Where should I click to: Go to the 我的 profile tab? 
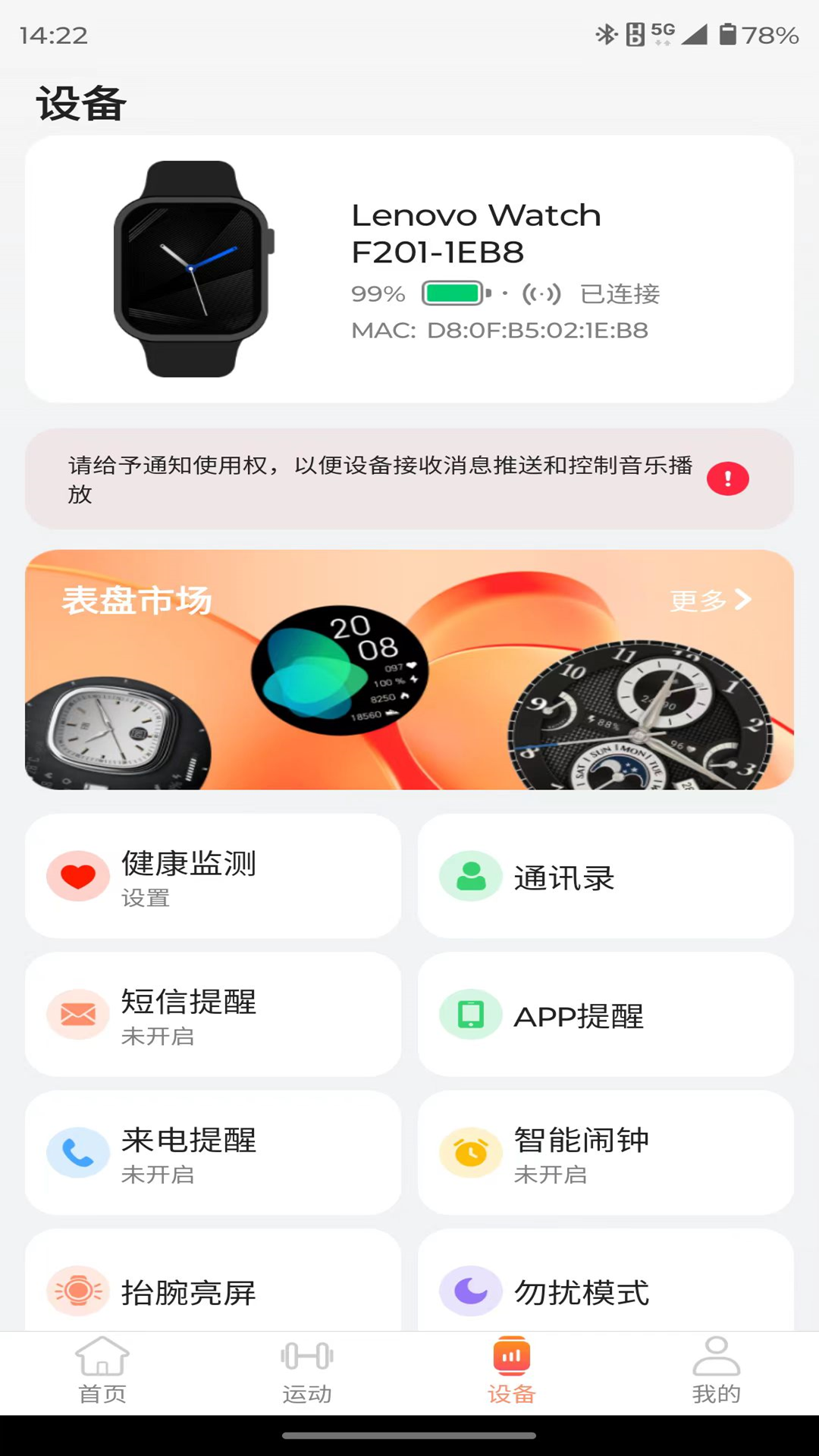[x=716, y=1371]
